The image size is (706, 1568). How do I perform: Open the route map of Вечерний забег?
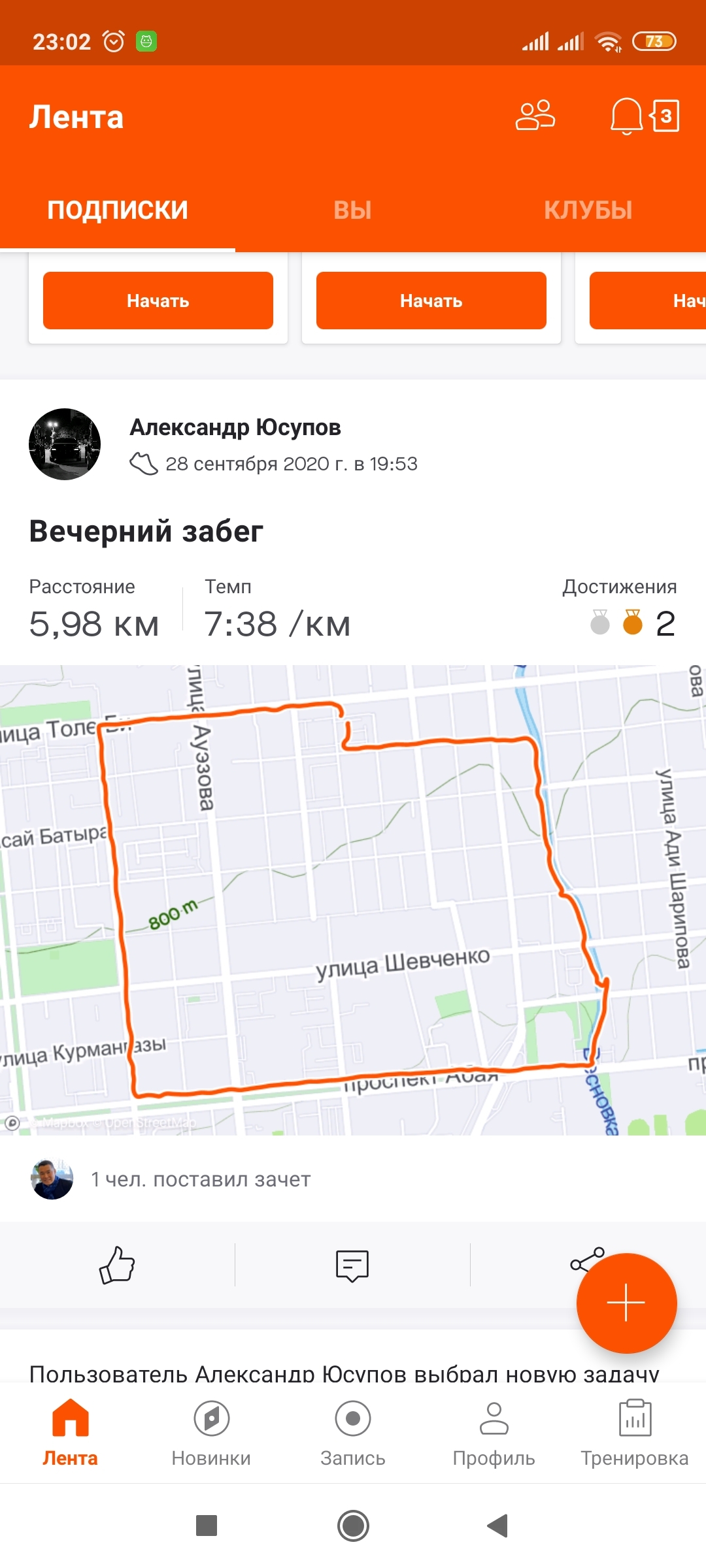click(353, 899)
